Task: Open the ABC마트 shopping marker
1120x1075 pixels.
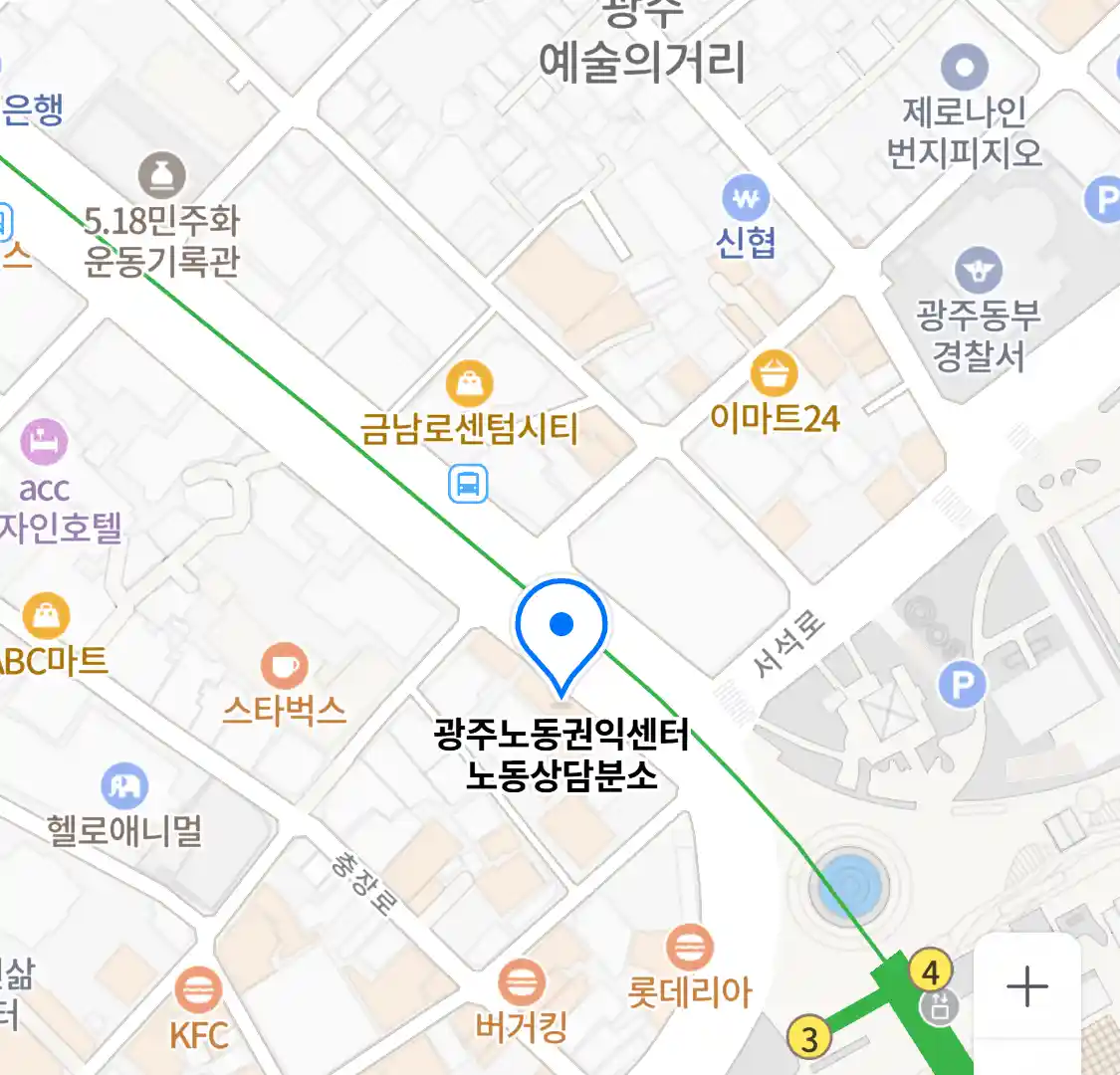Action: [46, 616]
